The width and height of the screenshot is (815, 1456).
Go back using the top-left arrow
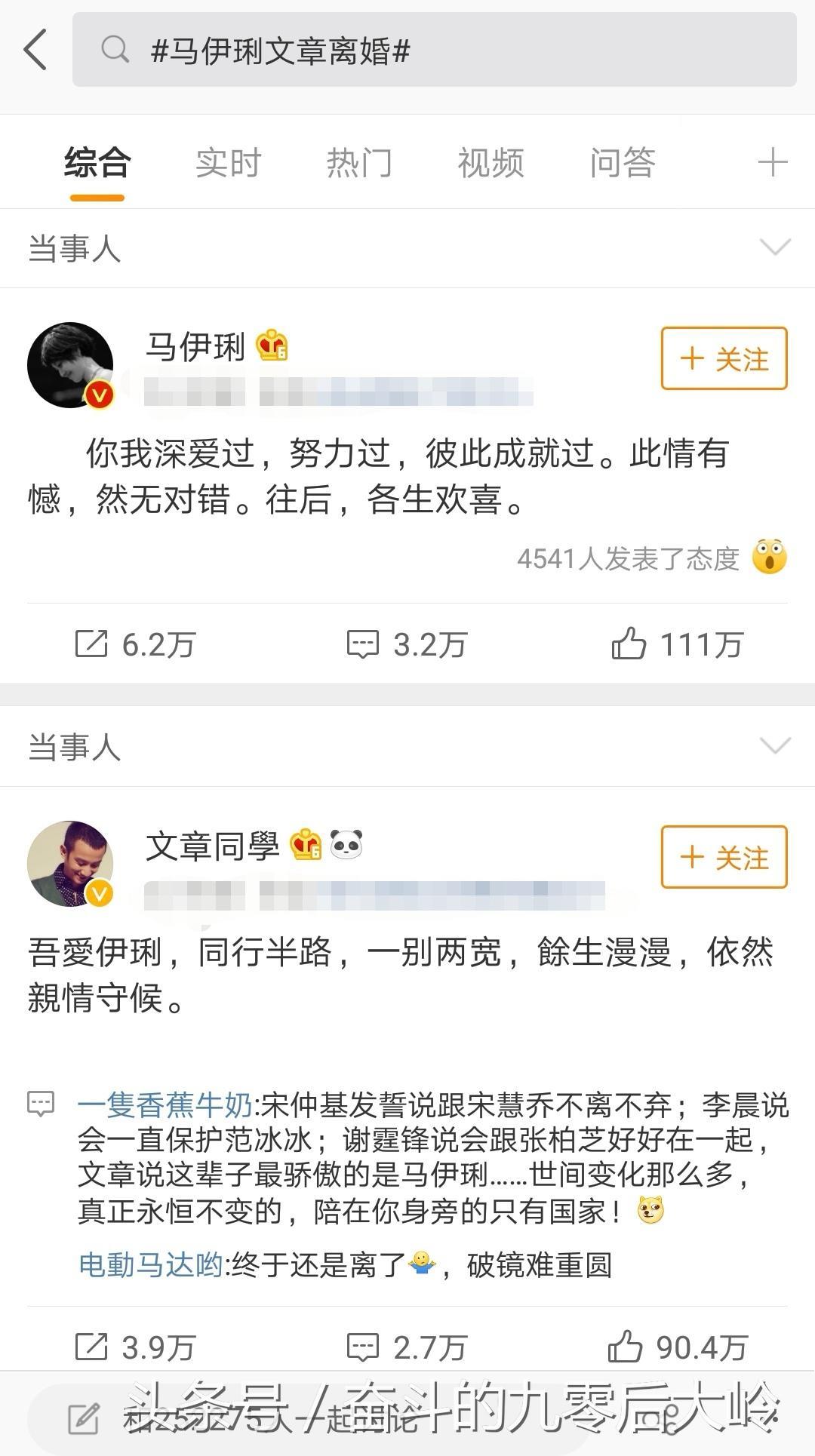[x=35, y=50]
